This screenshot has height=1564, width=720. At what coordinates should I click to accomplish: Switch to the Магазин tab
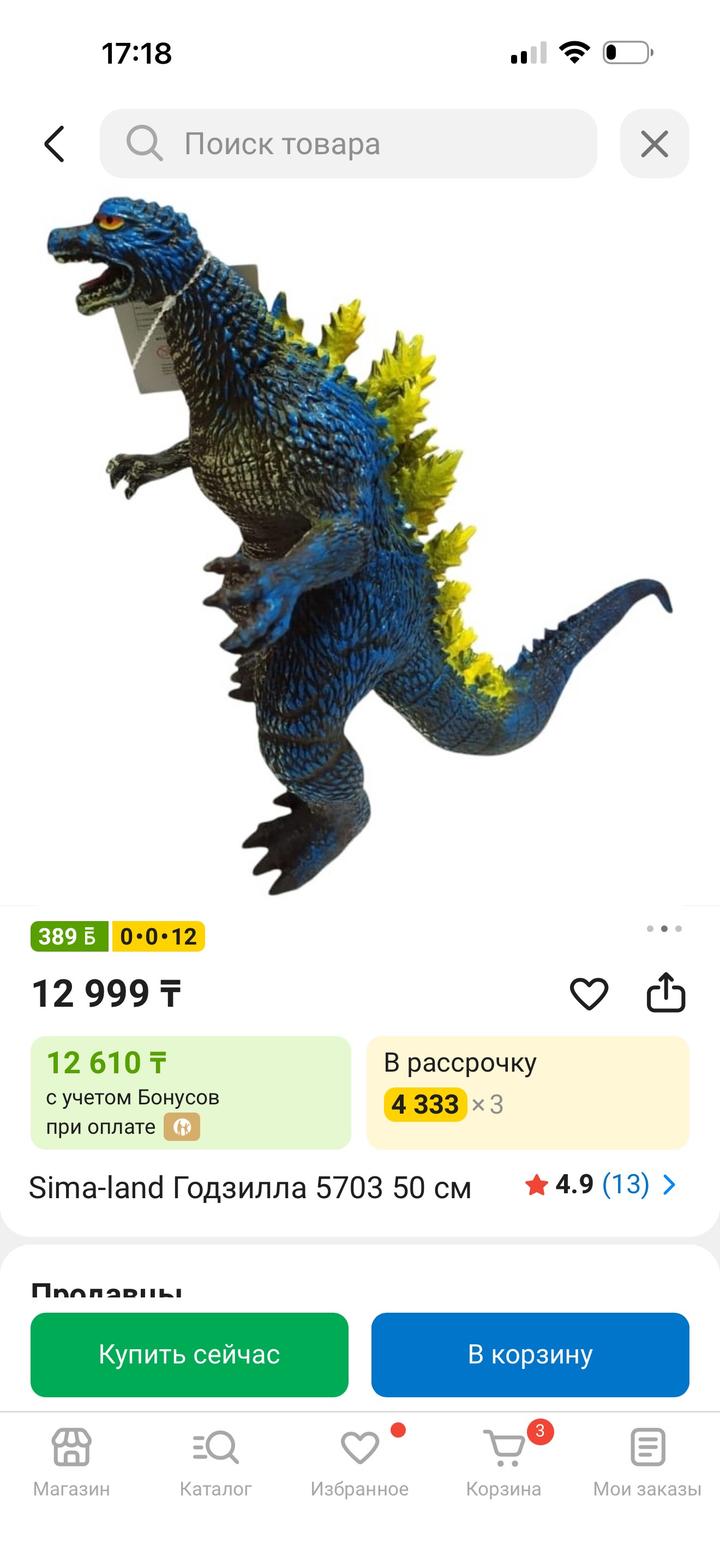71,1461
